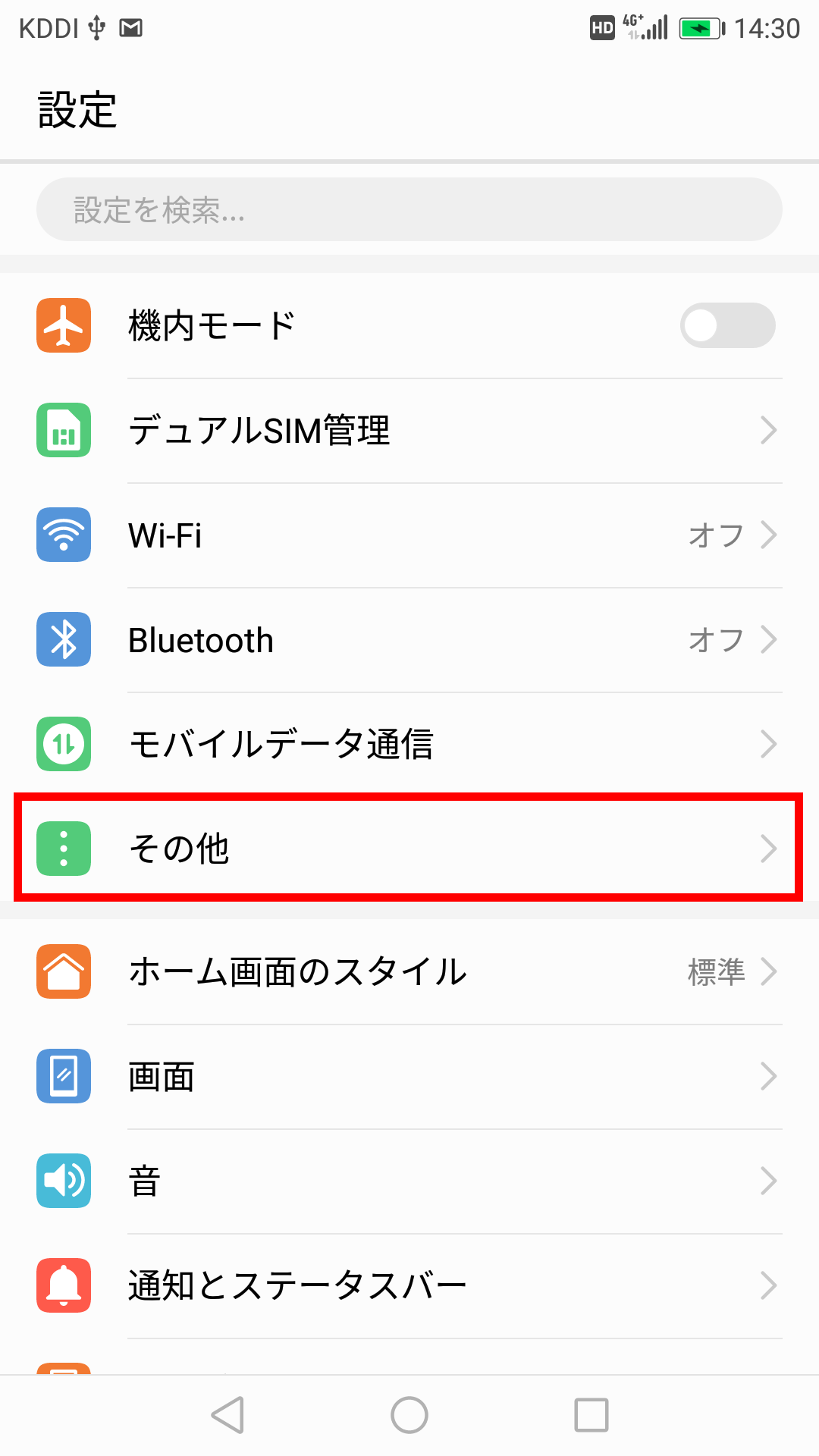
Task: Open モバイルデータ通信 settings
Action: click(x=409, y=744)
